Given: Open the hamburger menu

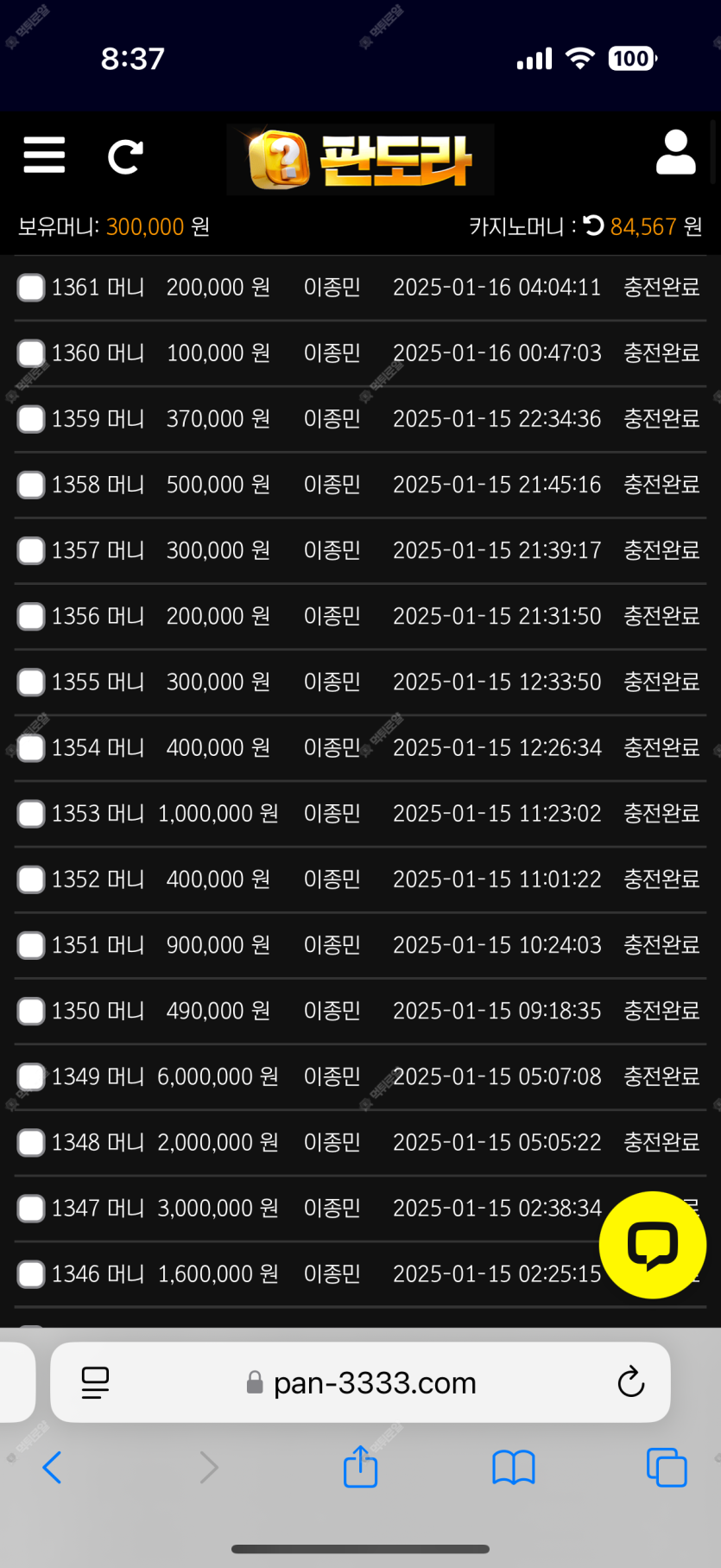Looking at the screenshot, I should pyautogui.click(x=44, y=156).
